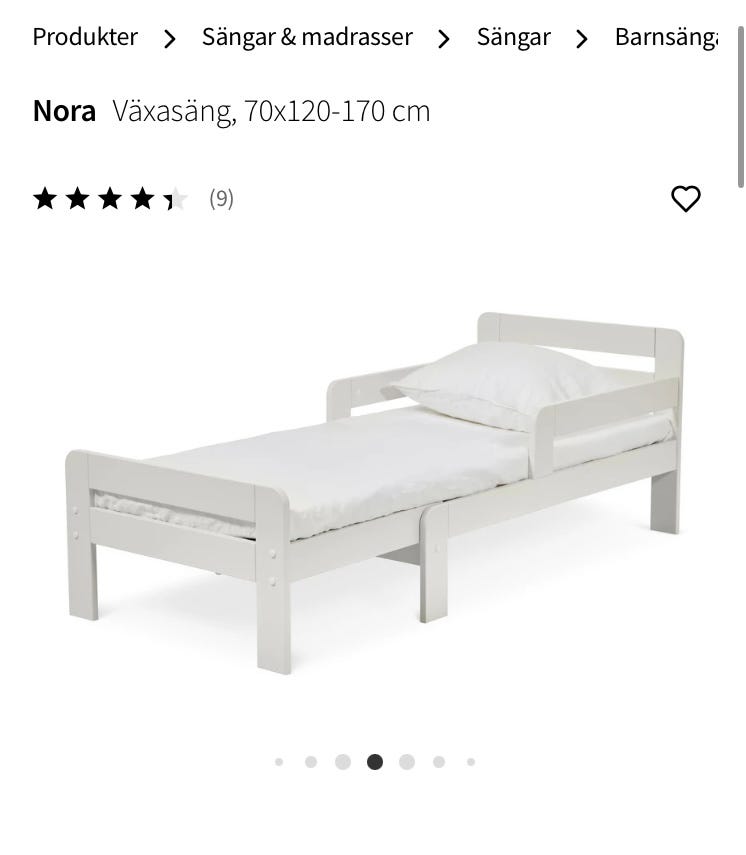Open the Nora bed product image
Viewport: 746px width, 855px height.
pos(373,490)
